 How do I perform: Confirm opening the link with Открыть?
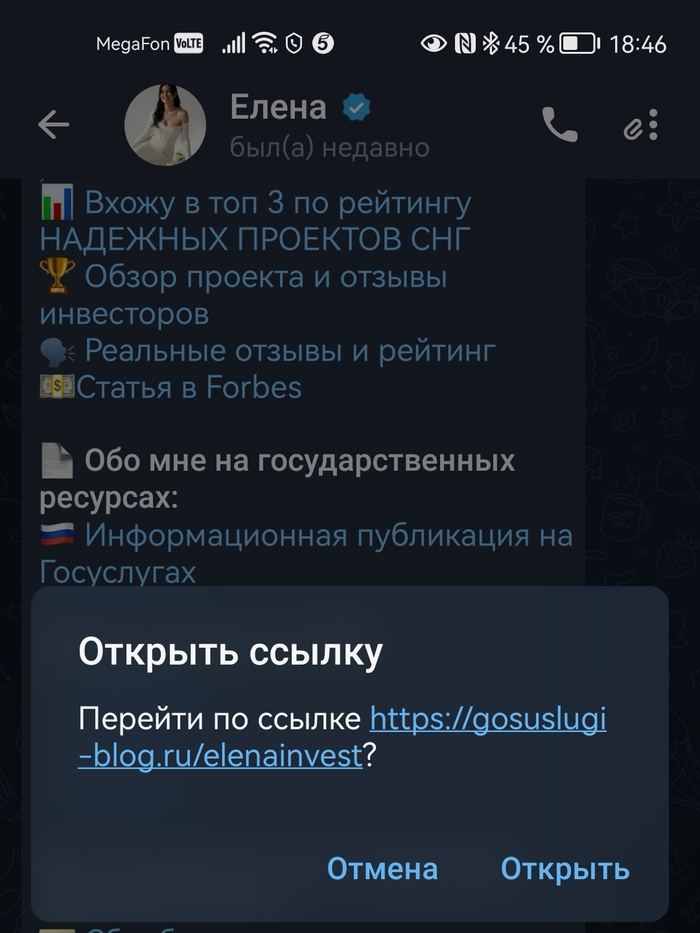pos(565,868)
